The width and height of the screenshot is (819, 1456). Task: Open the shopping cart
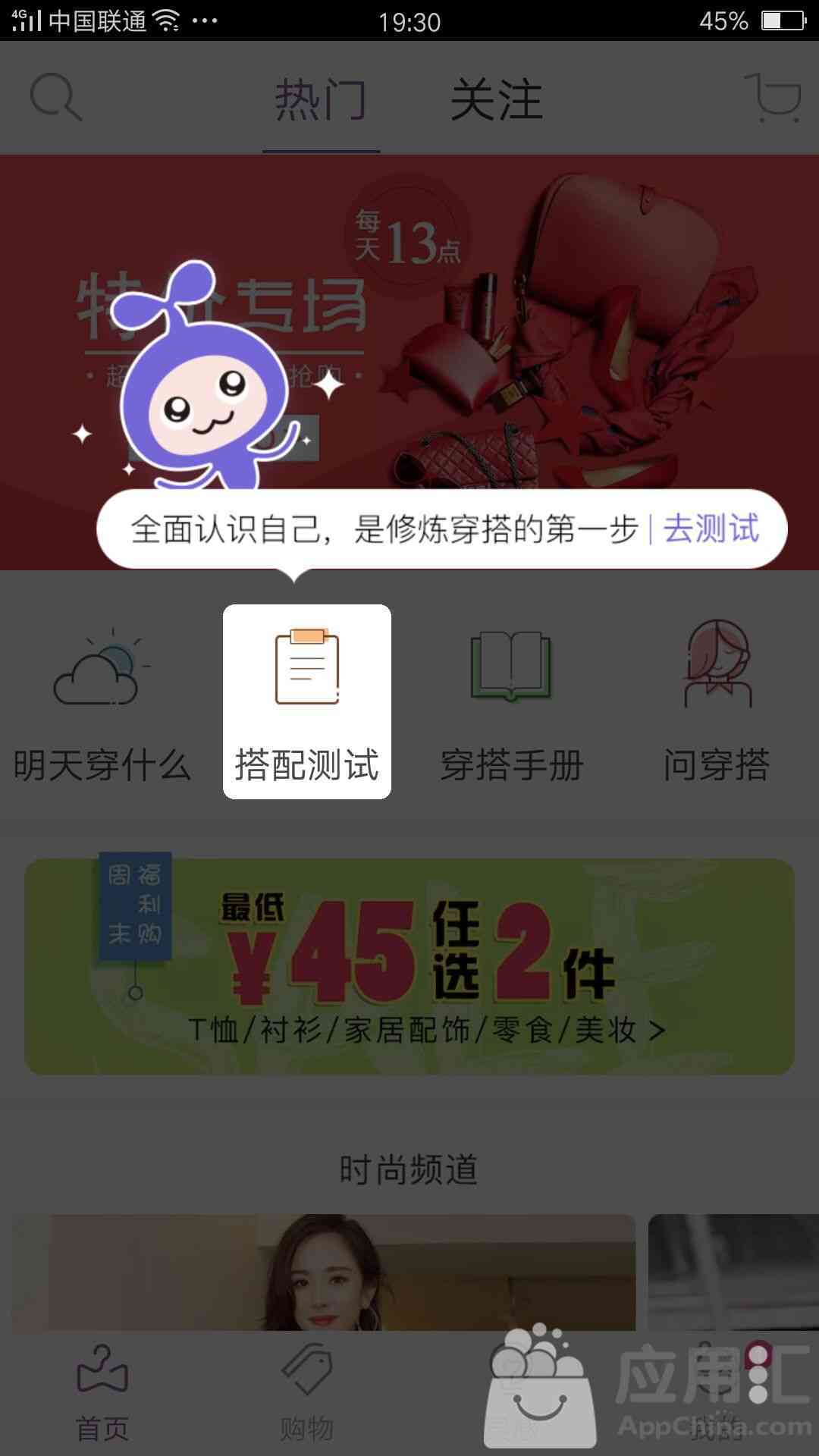click(775, 97)
